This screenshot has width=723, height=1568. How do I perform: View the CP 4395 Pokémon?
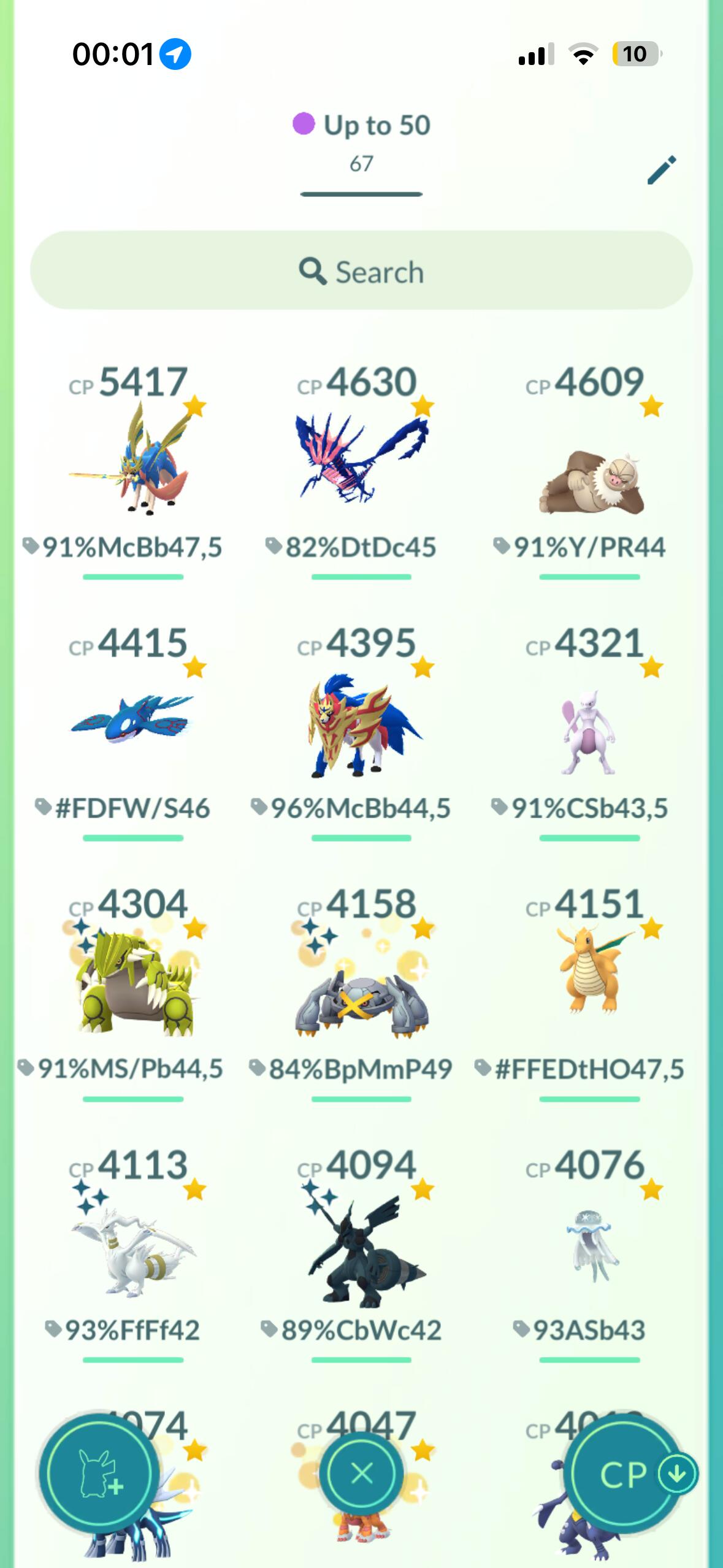361,724
